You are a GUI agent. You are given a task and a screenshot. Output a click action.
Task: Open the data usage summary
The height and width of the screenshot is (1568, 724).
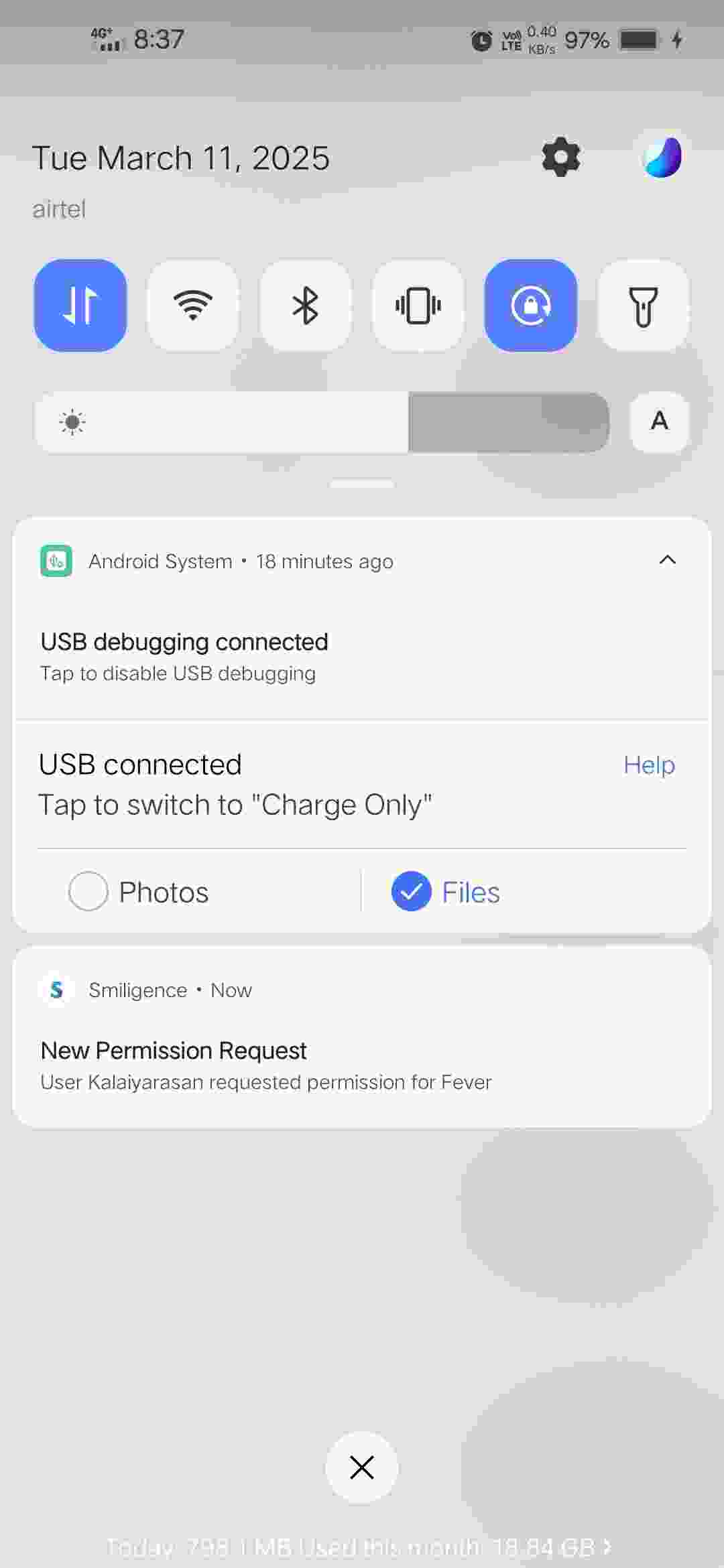(359, 1547)
